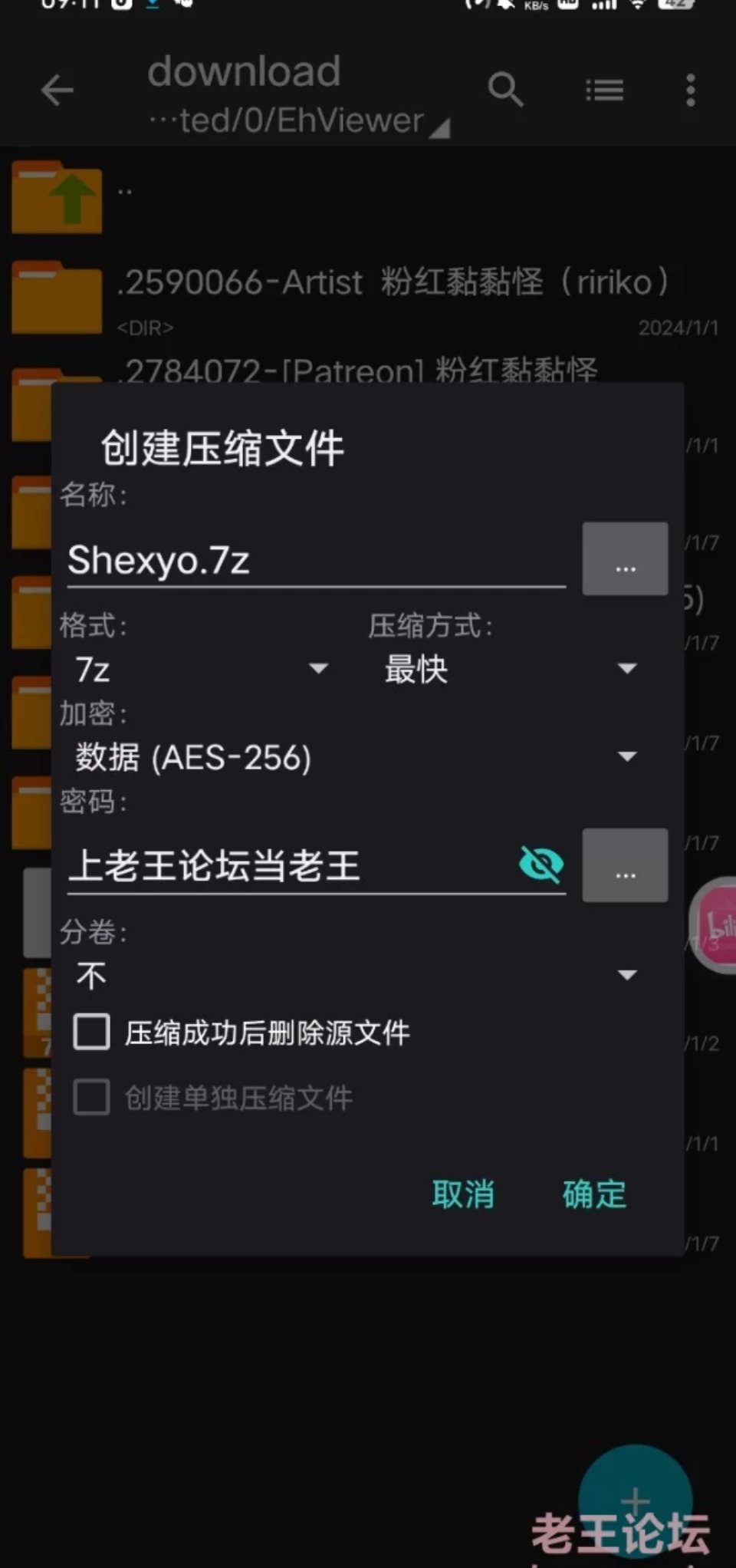Confirm with the 确定 button
This screenshot has height=1568, width=736.
tap(594, 1194)
